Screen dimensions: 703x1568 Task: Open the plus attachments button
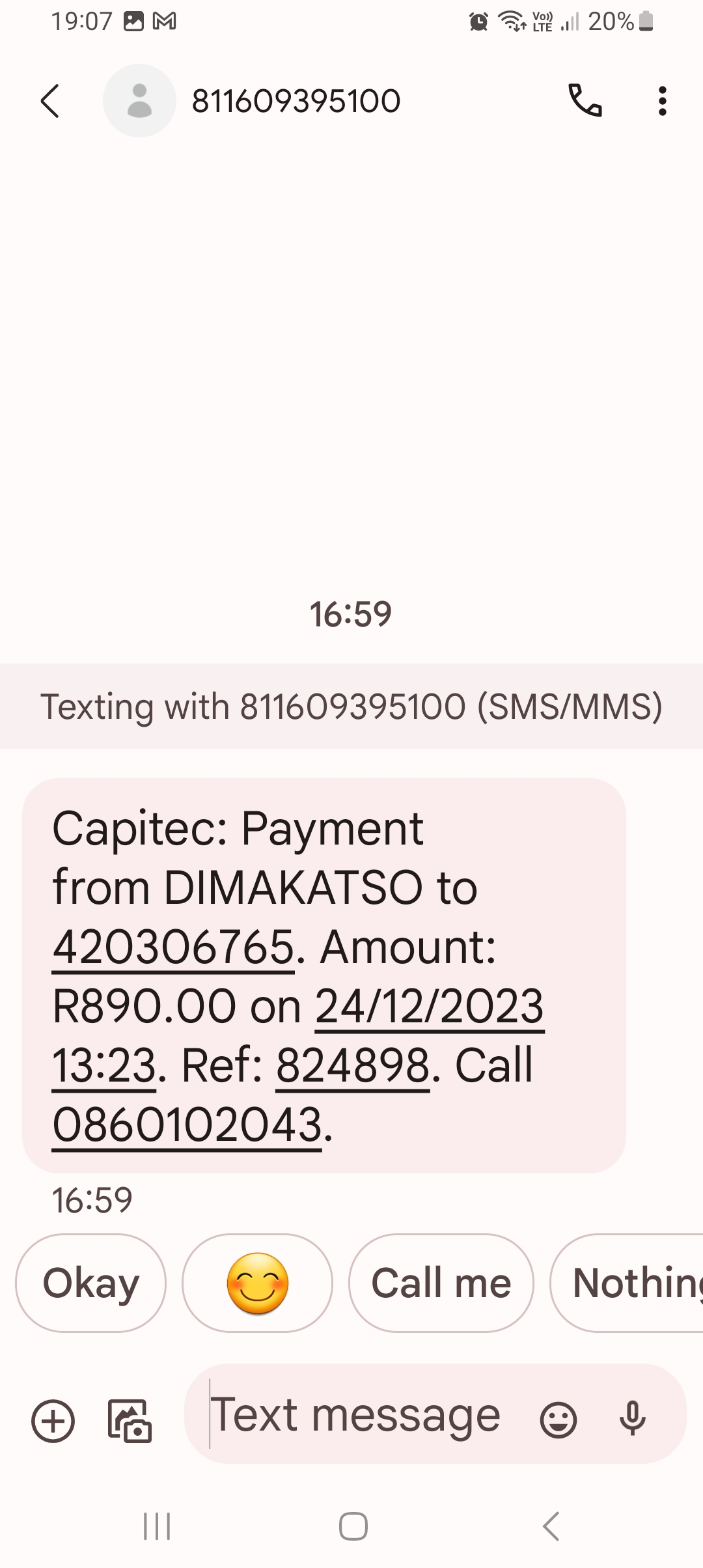point(53,1421)
